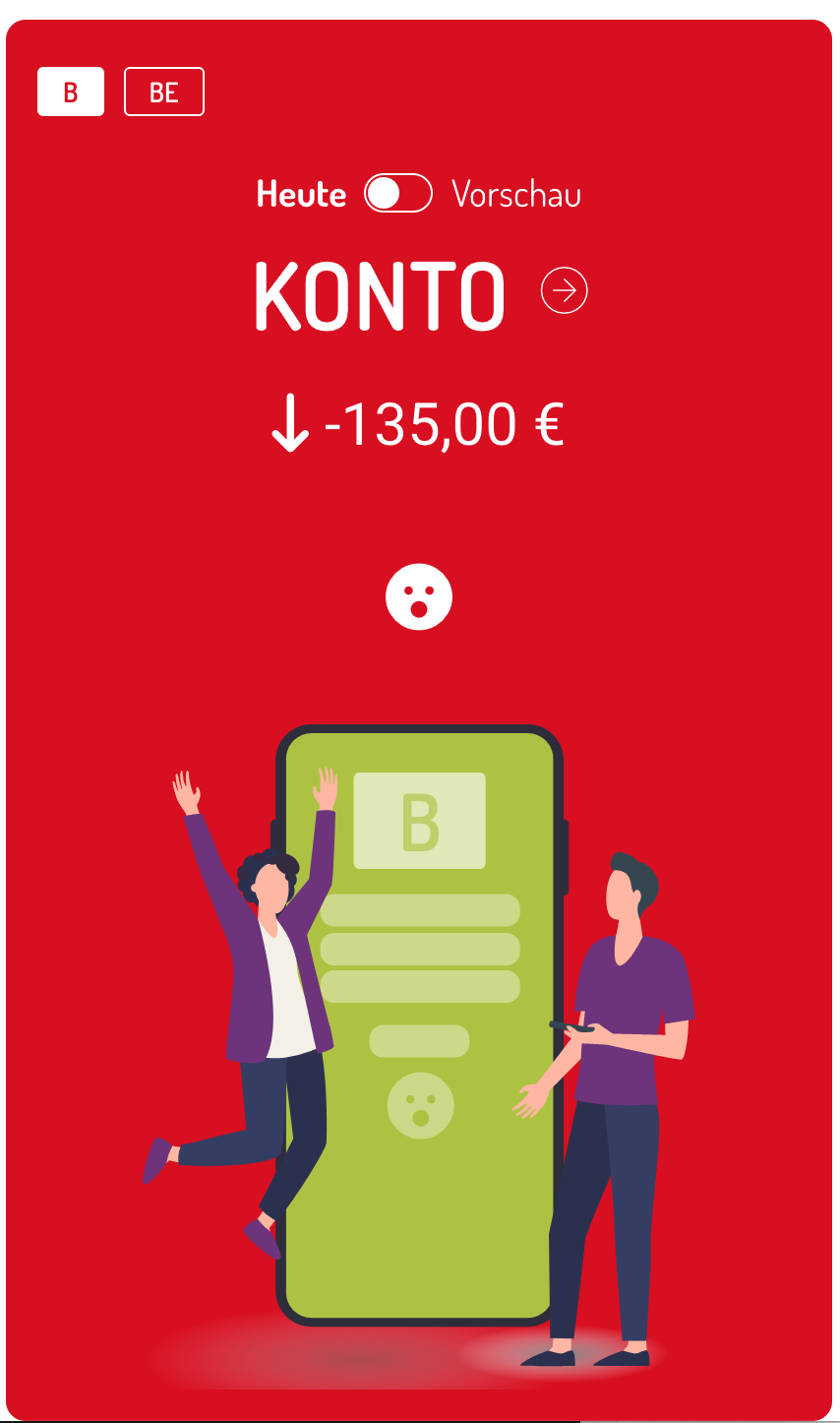The height and width of the screenshot is (1423, 840).
Task: Open Konto details via arrow icon
Action: (x=565, y=290)
